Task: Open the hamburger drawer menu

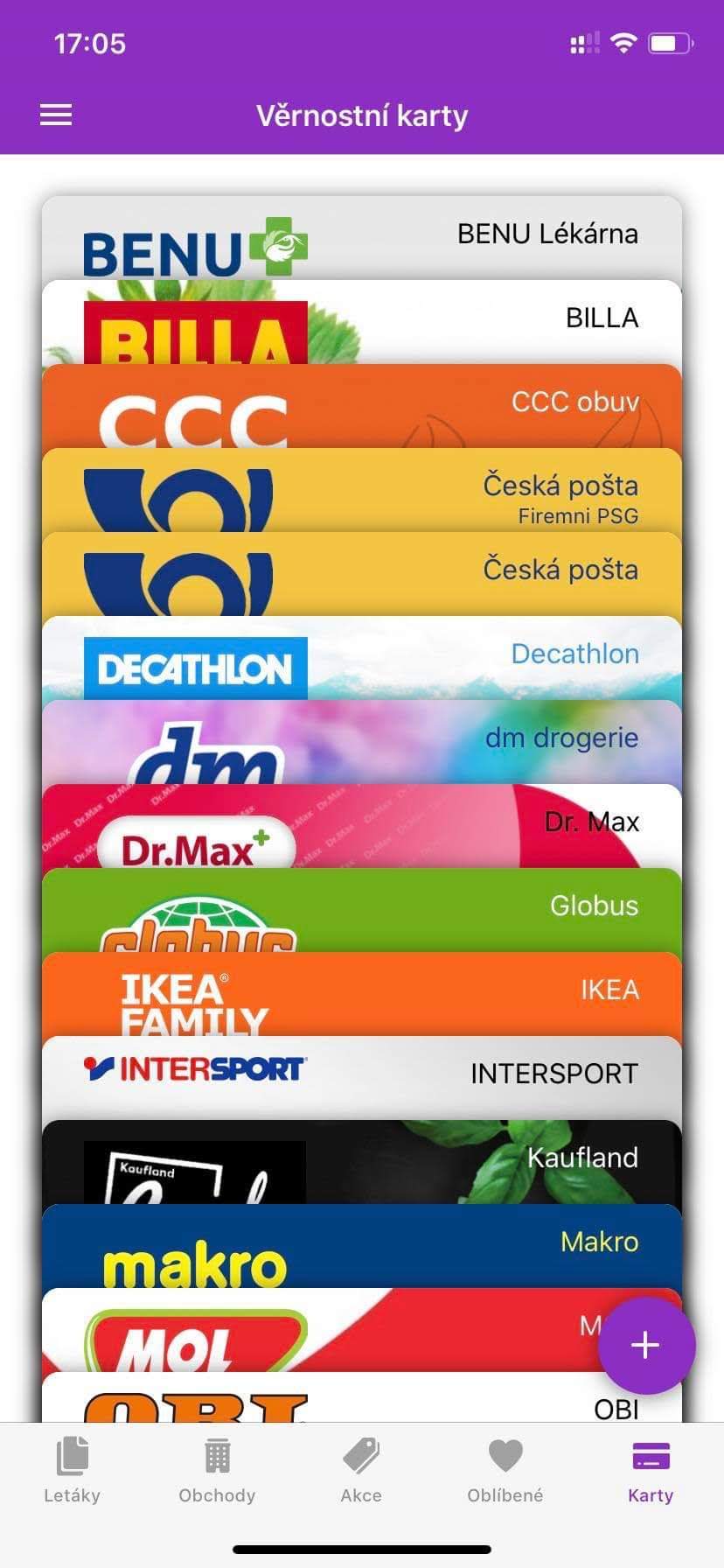Action: point(56,115)
